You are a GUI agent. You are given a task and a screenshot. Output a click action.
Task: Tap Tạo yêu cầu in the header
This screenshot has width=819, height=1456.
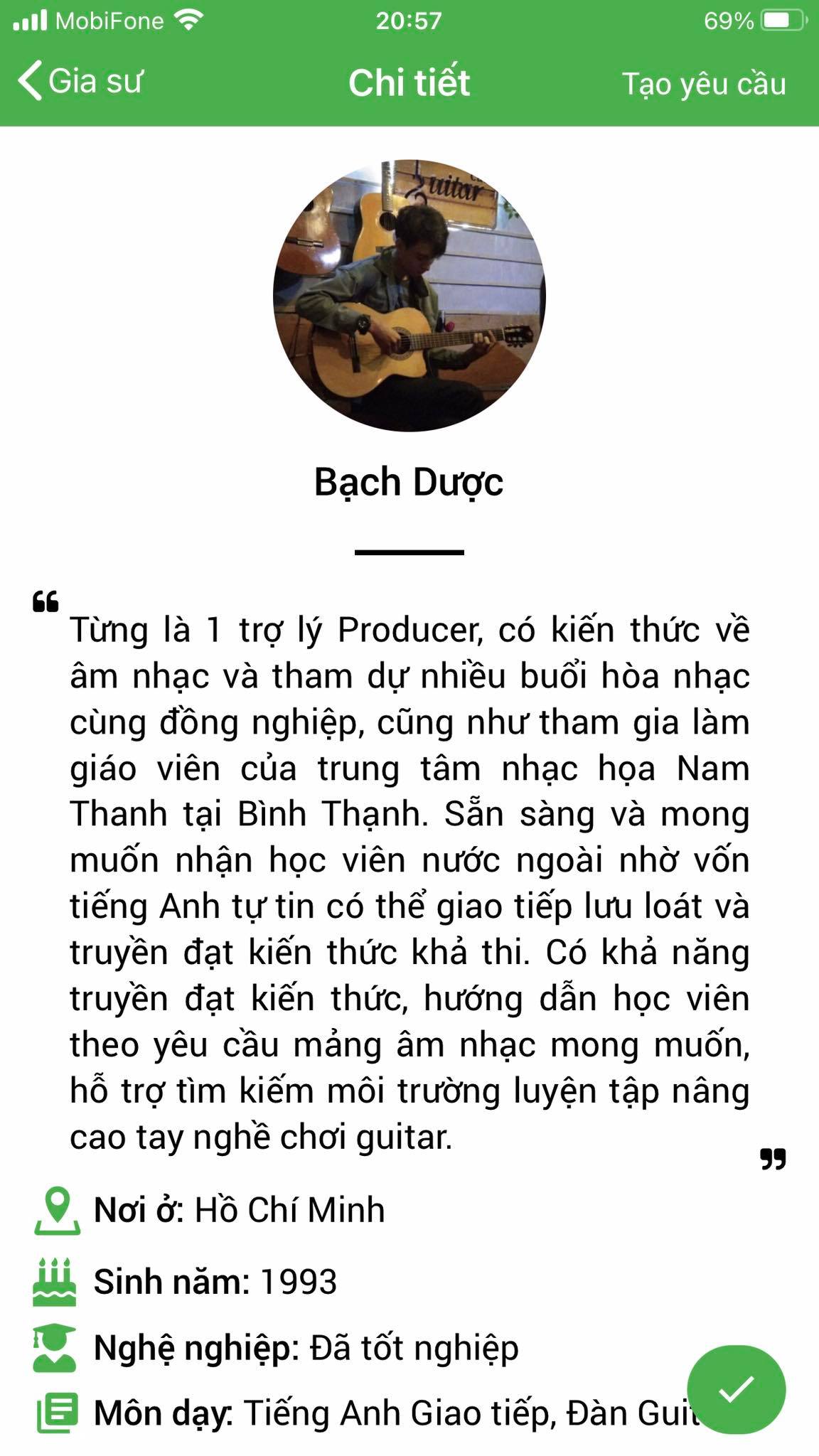click(x=704, y=84)
